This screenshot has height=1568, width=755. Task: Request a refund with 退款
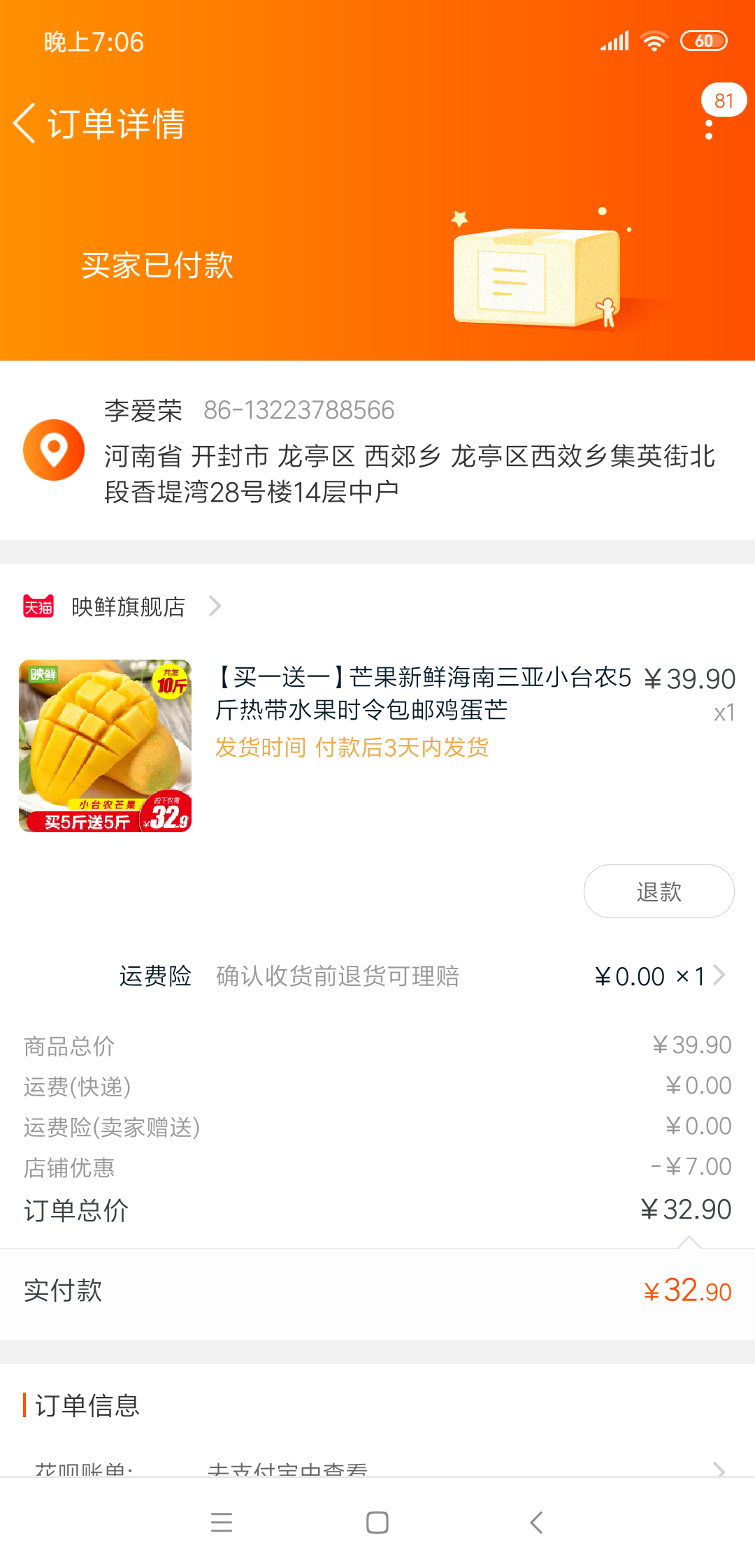pyautogui.click(x=659, y=892)
